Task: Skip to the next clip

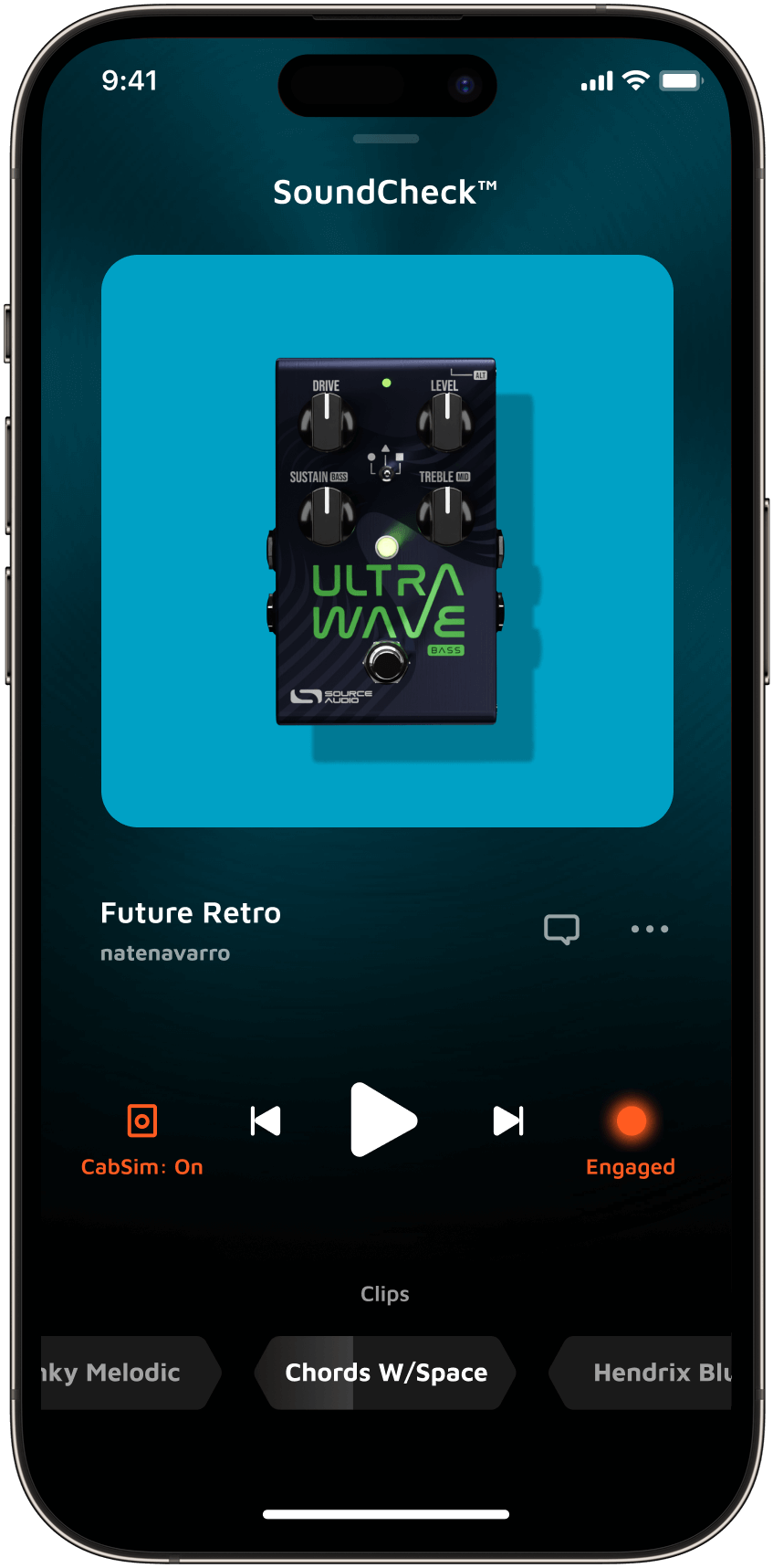Action: [508, 1121]
